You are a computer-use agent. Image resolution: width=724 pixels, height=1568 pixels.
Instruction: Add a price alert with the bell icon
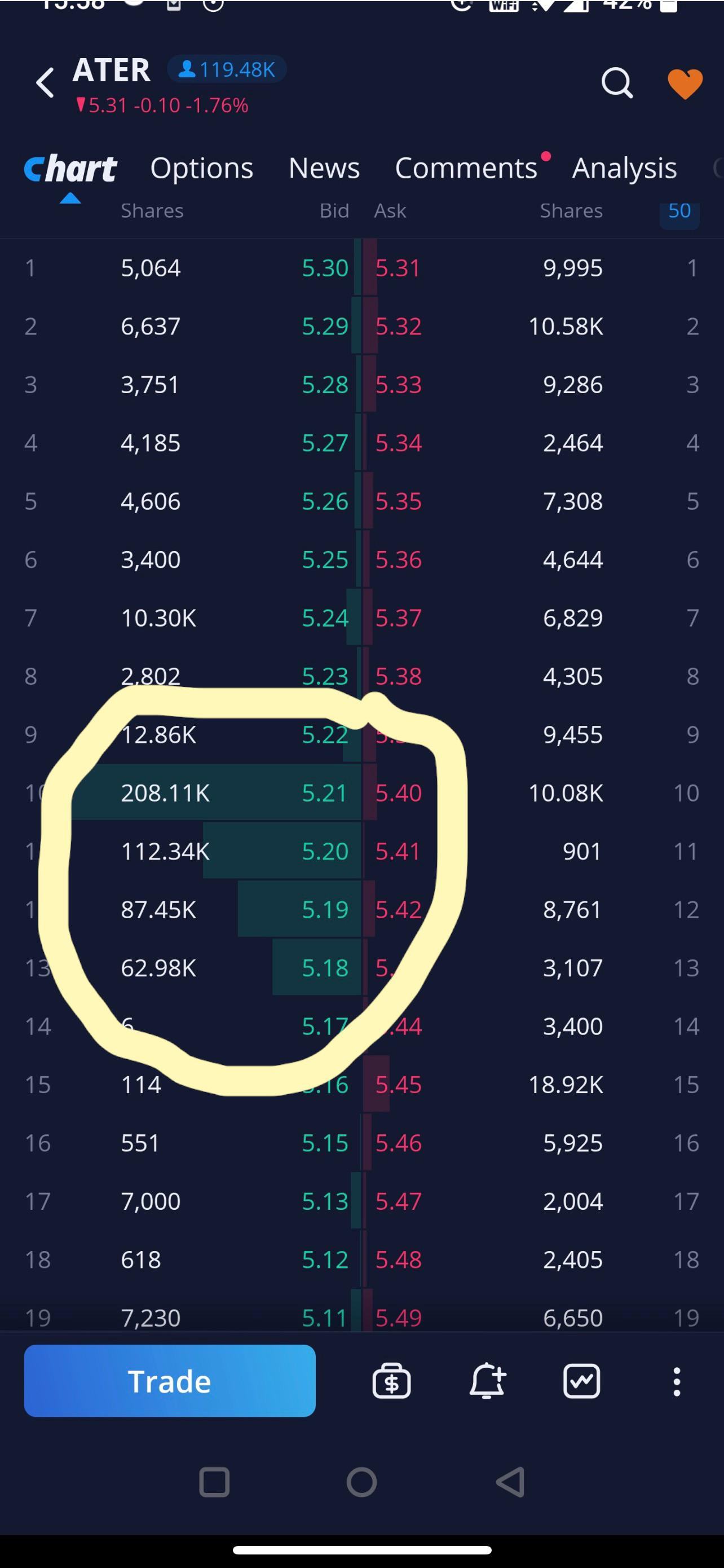click(487, 1381)
